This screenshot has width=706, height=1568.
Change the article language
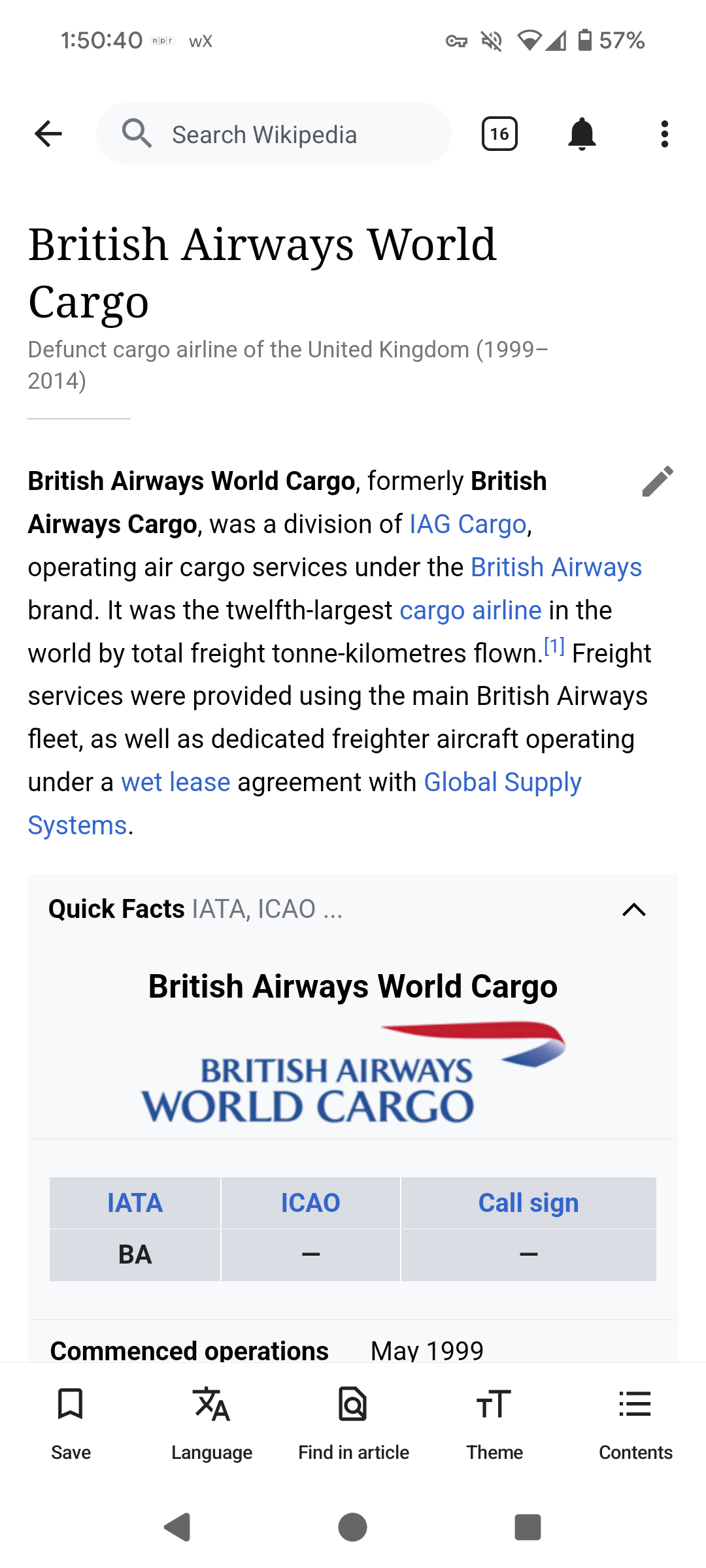pos(212,1424)
